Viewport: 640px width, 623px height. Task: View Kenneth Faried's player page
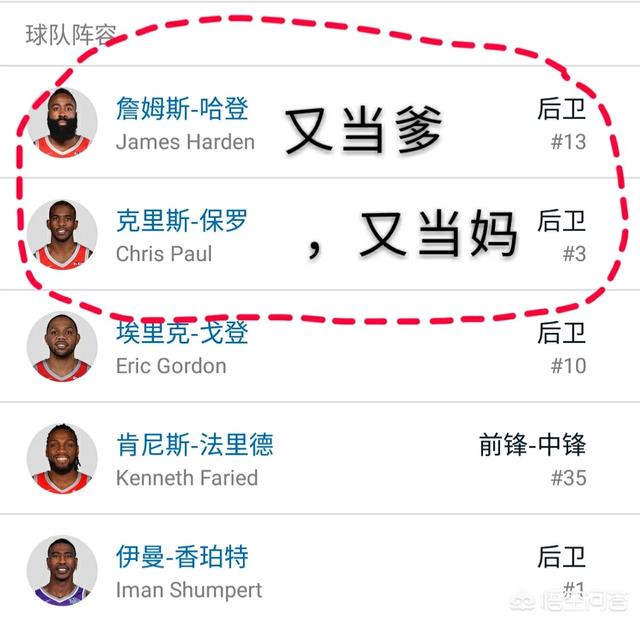click(x=194, y=460)
